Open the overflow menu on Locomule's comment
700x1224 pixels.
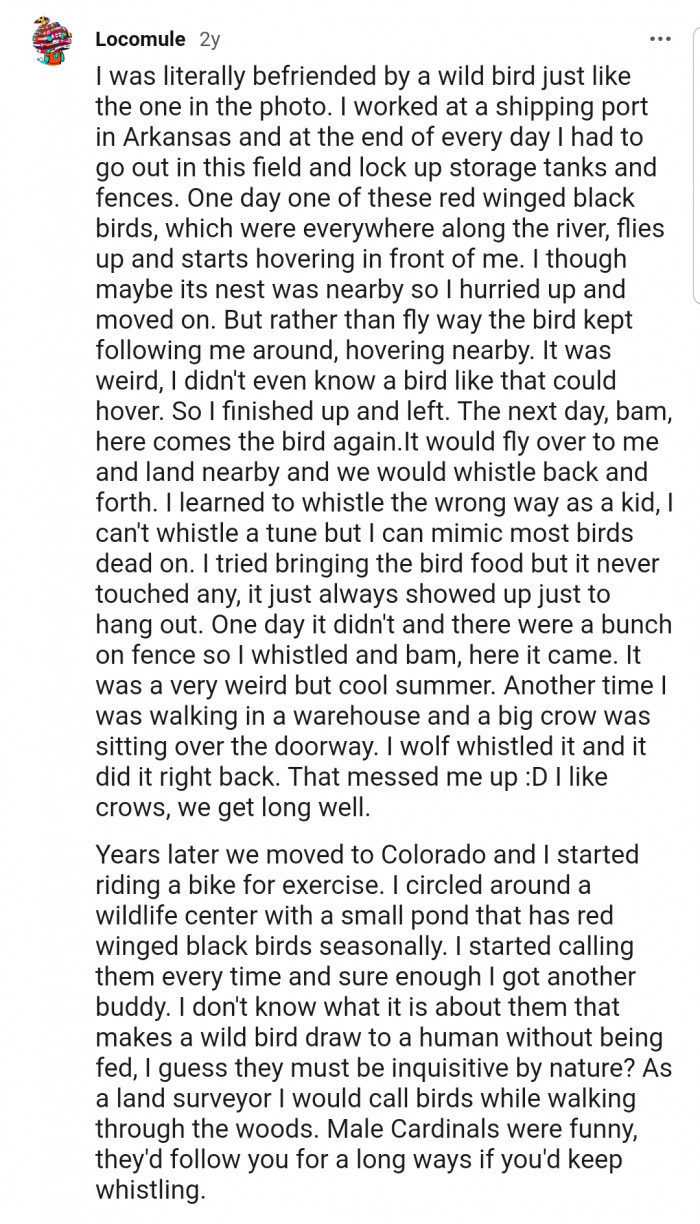(660, 39)
